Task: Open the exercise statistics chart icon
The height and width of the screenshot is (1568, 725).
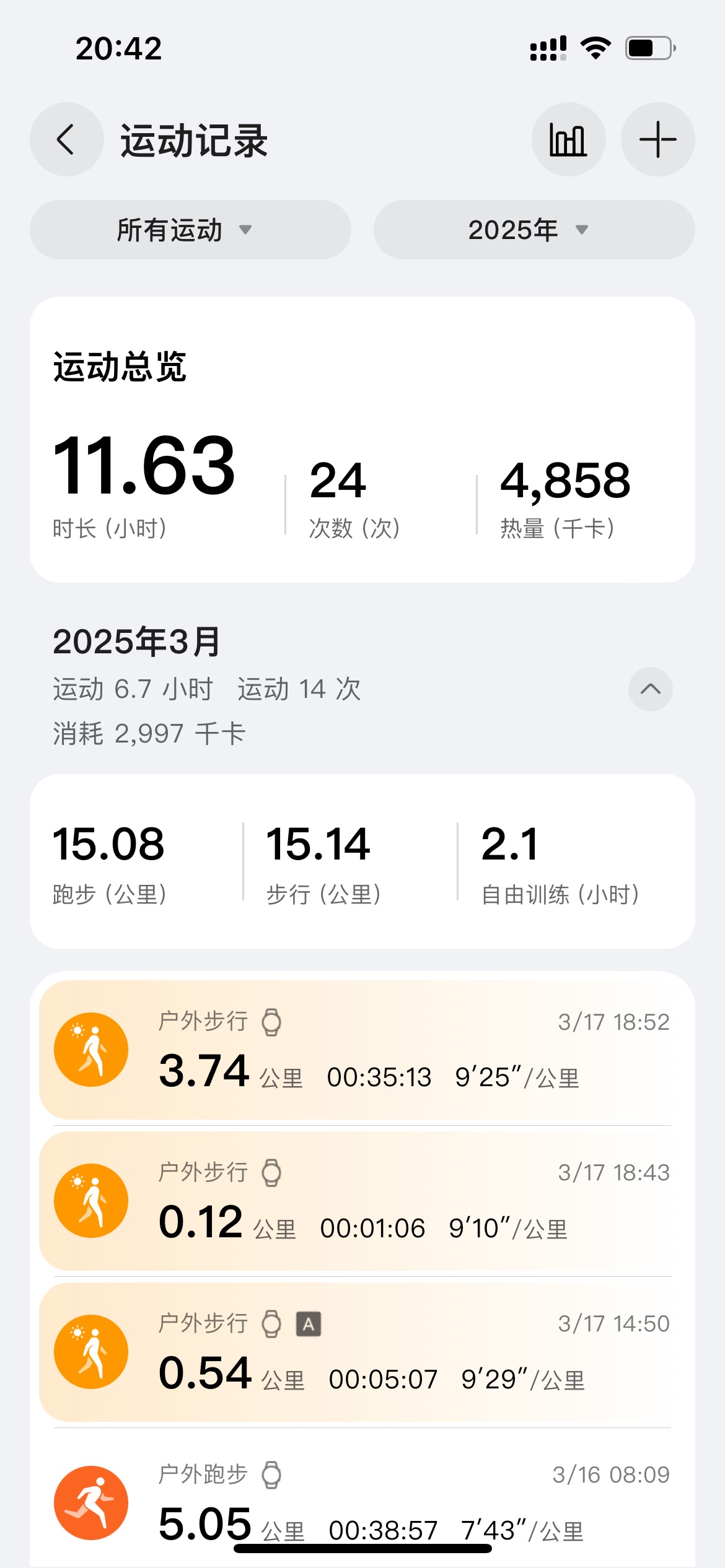Action: click(568, 139)
